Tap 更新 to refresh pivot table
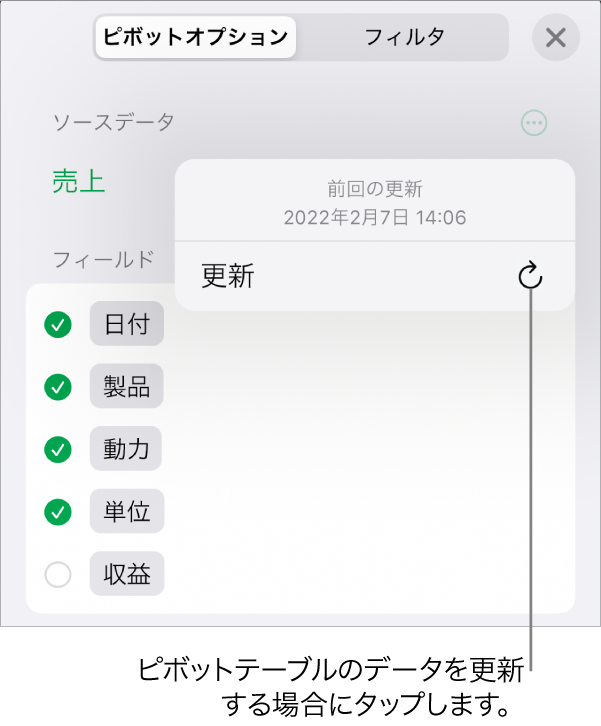601x726 pixels. pos(375,277)
